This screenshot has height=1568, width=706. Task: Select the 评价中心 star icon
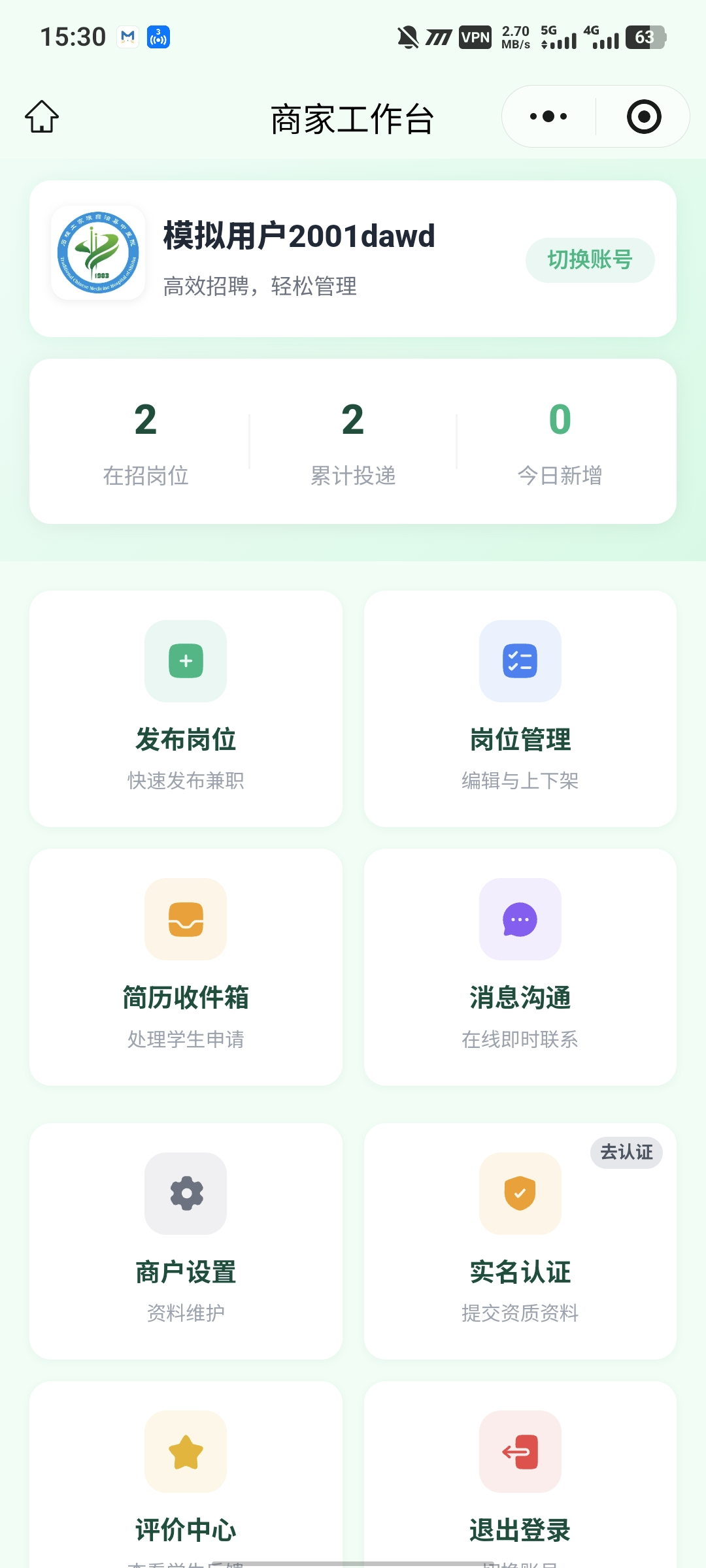click(x=185, y=1452)
